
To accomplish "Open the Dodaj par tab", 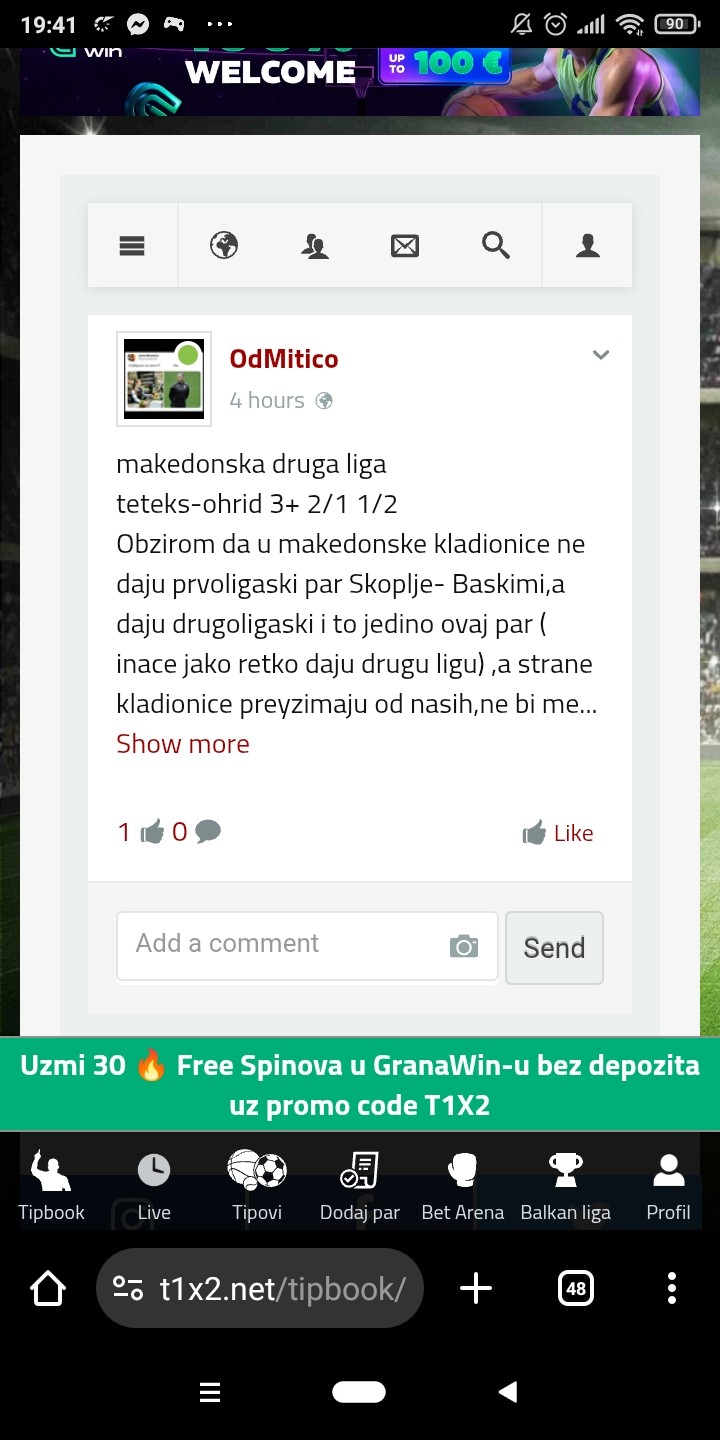I will coord(360,1186).
